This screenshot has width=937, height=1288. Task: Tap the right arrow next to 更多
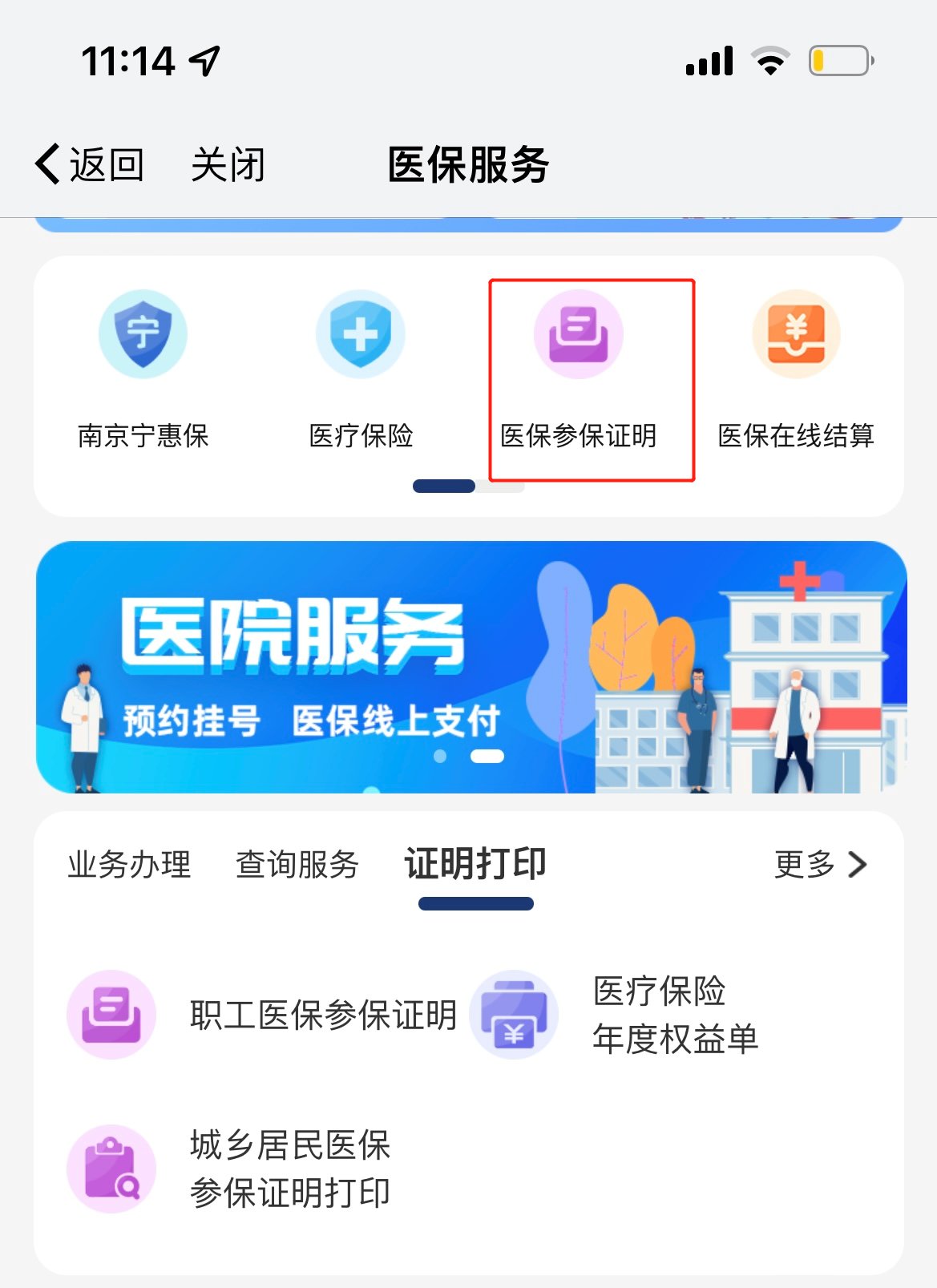click(x=858, y=865)
